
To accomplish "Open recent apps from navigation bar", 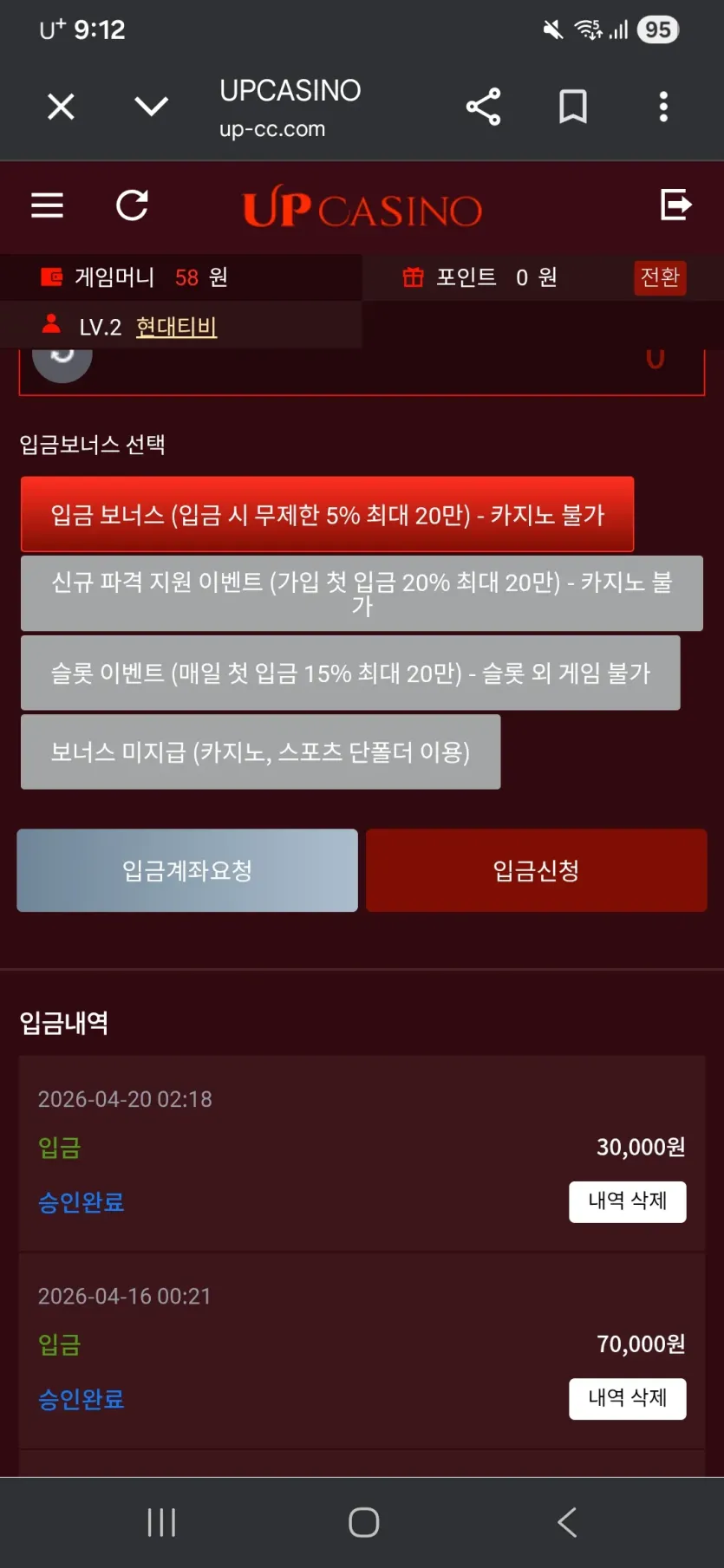I will coord(162,1522).
